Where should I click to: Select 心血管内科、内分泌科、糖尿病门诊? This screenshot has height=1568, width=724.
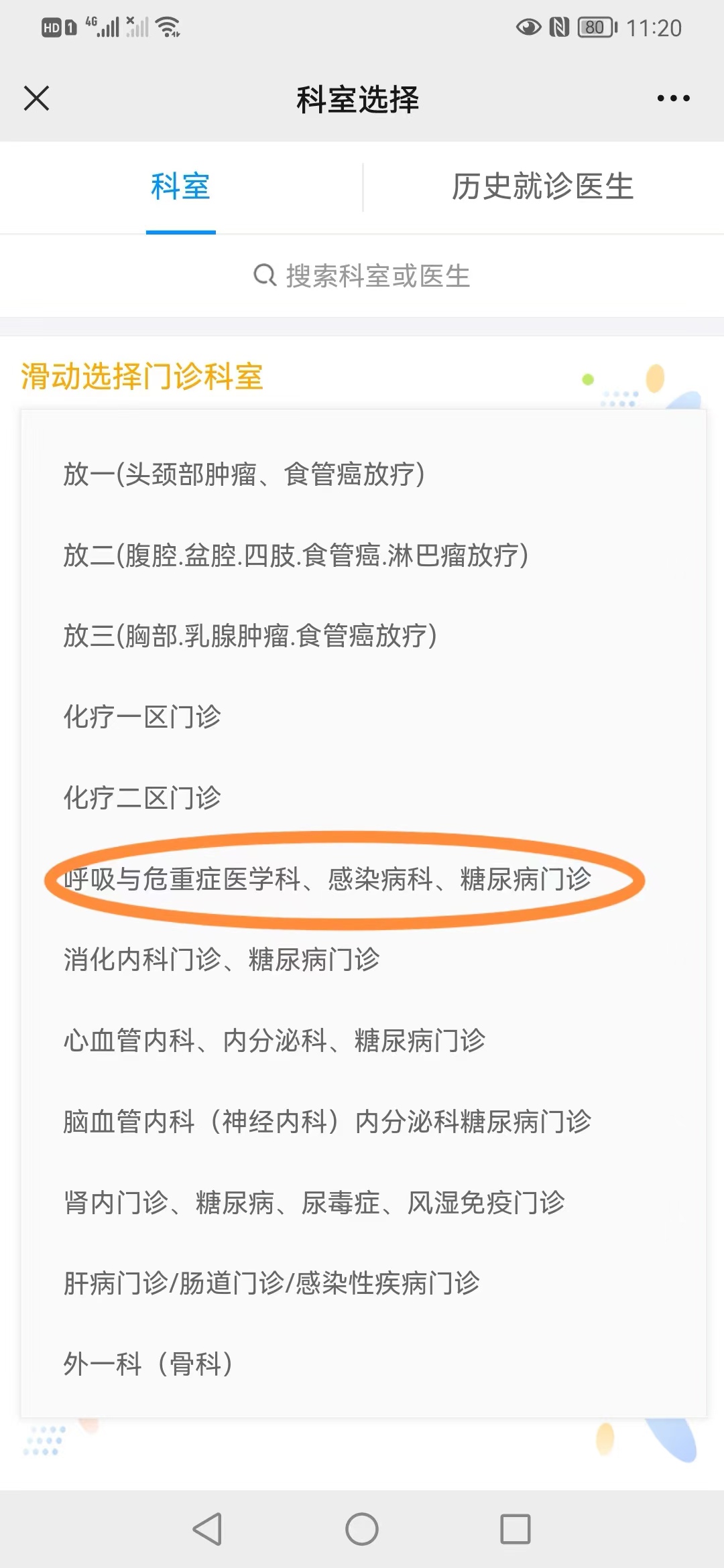[274, 1041]
